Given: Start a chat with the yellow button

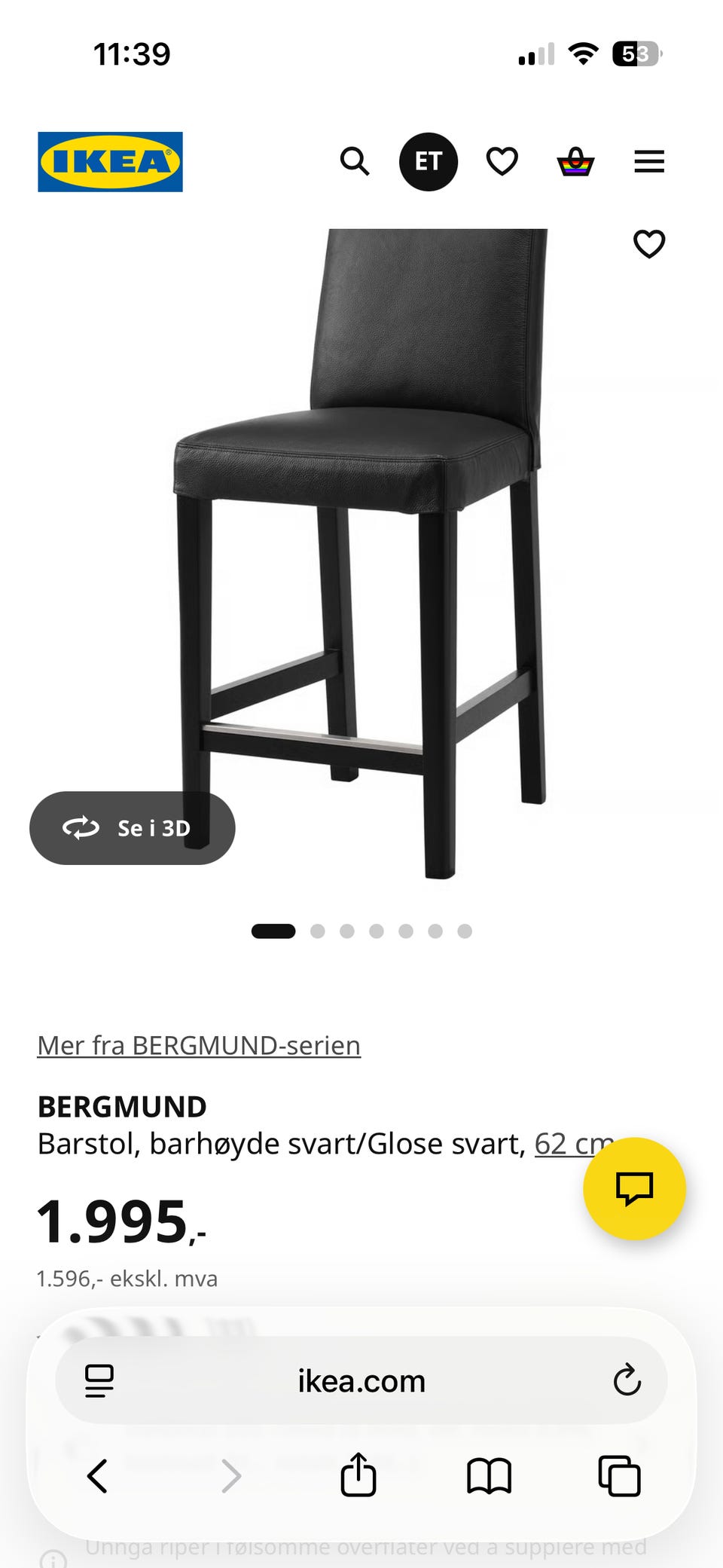Looking at the screenshot, I should pyautogui.click(x=634, y=1188).
